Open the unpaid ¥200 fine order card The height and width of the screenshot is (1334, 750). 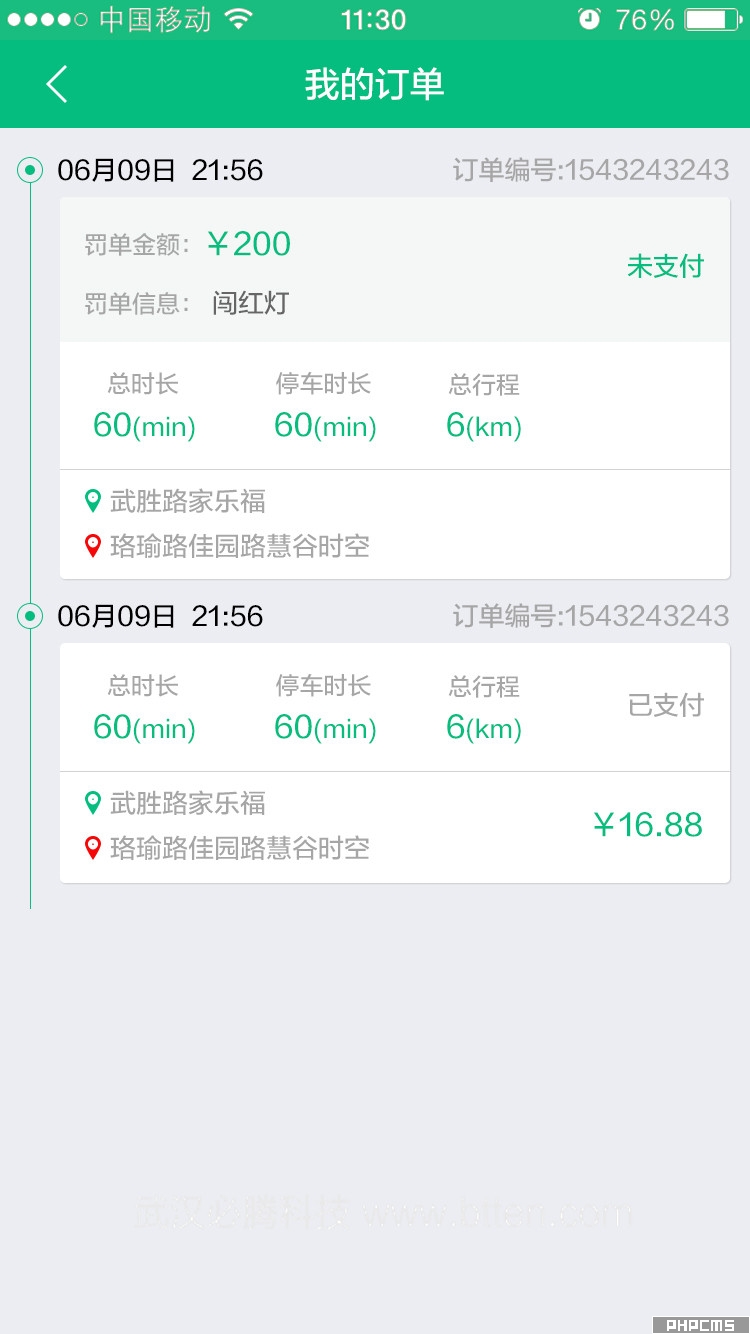pos(395,388)
